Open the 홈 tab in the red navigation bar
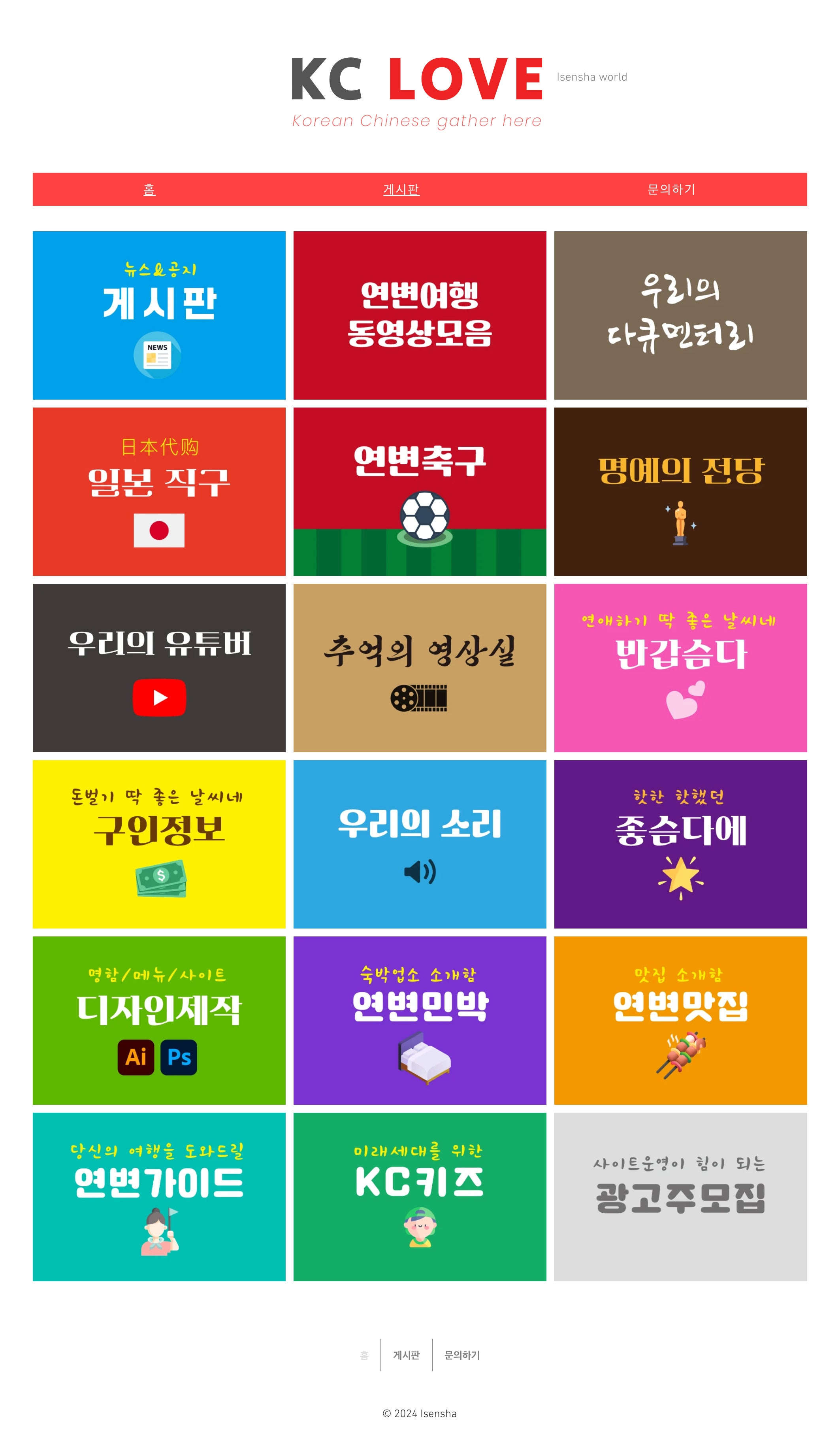840x1442 pixels. click(149, 189)
